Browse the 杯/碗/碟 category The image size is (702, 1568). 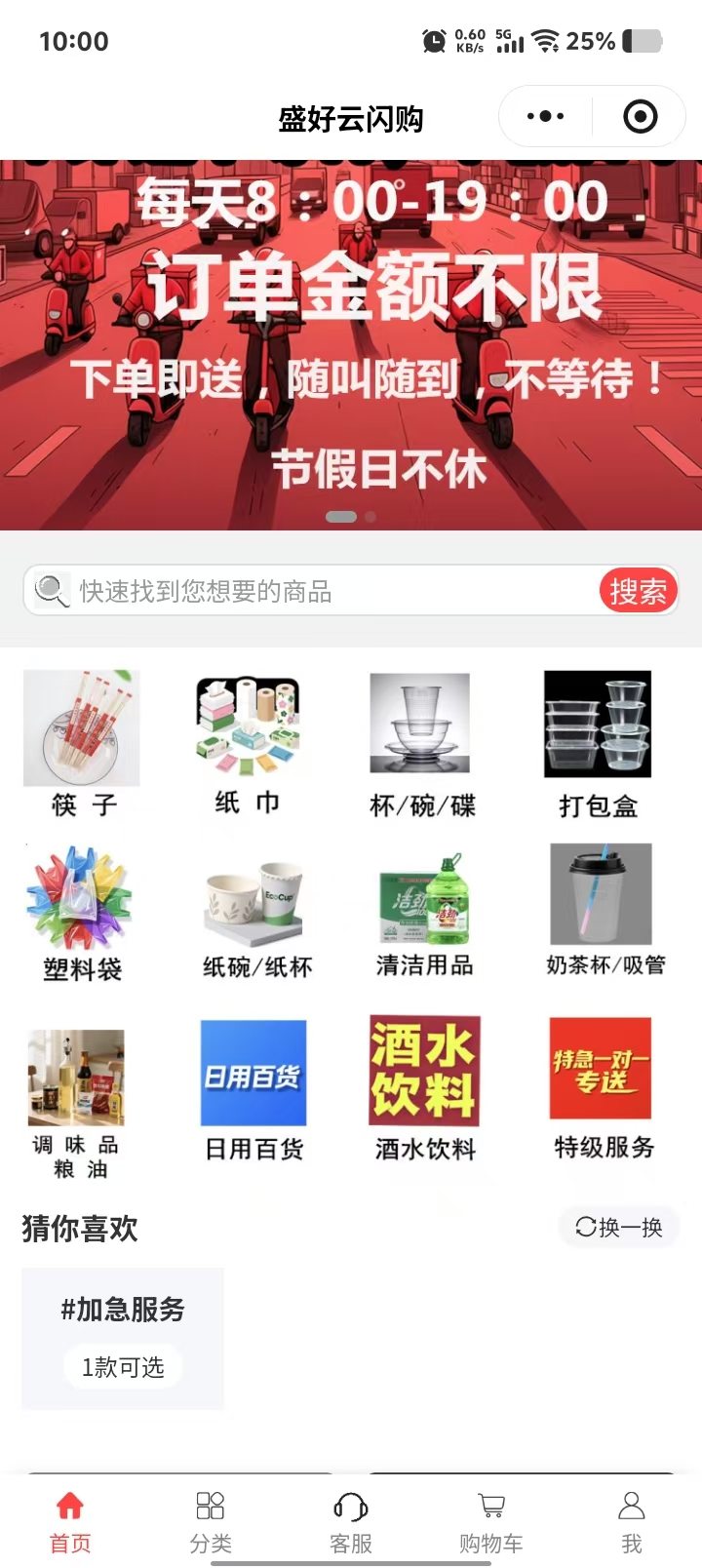[x=421, y=743]
